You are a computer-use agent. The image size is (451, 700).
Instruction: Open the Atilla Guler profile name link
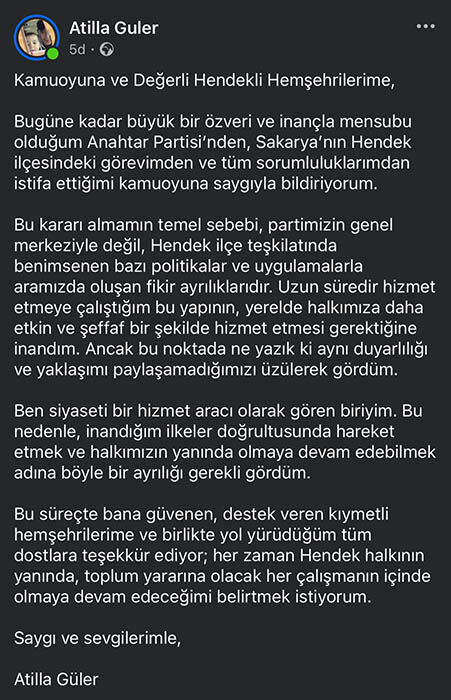pos(113,28)
